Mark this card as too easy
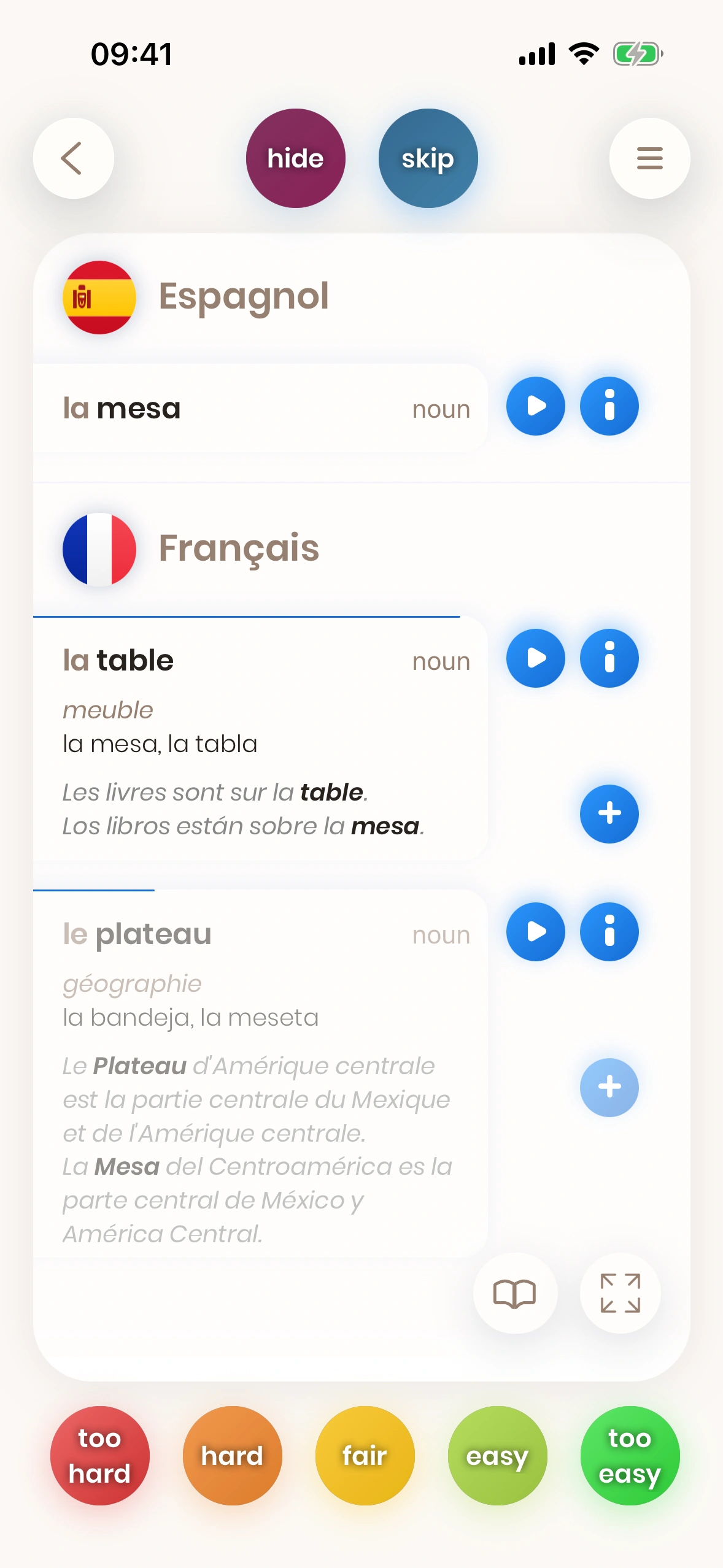 pos(630,1455)
